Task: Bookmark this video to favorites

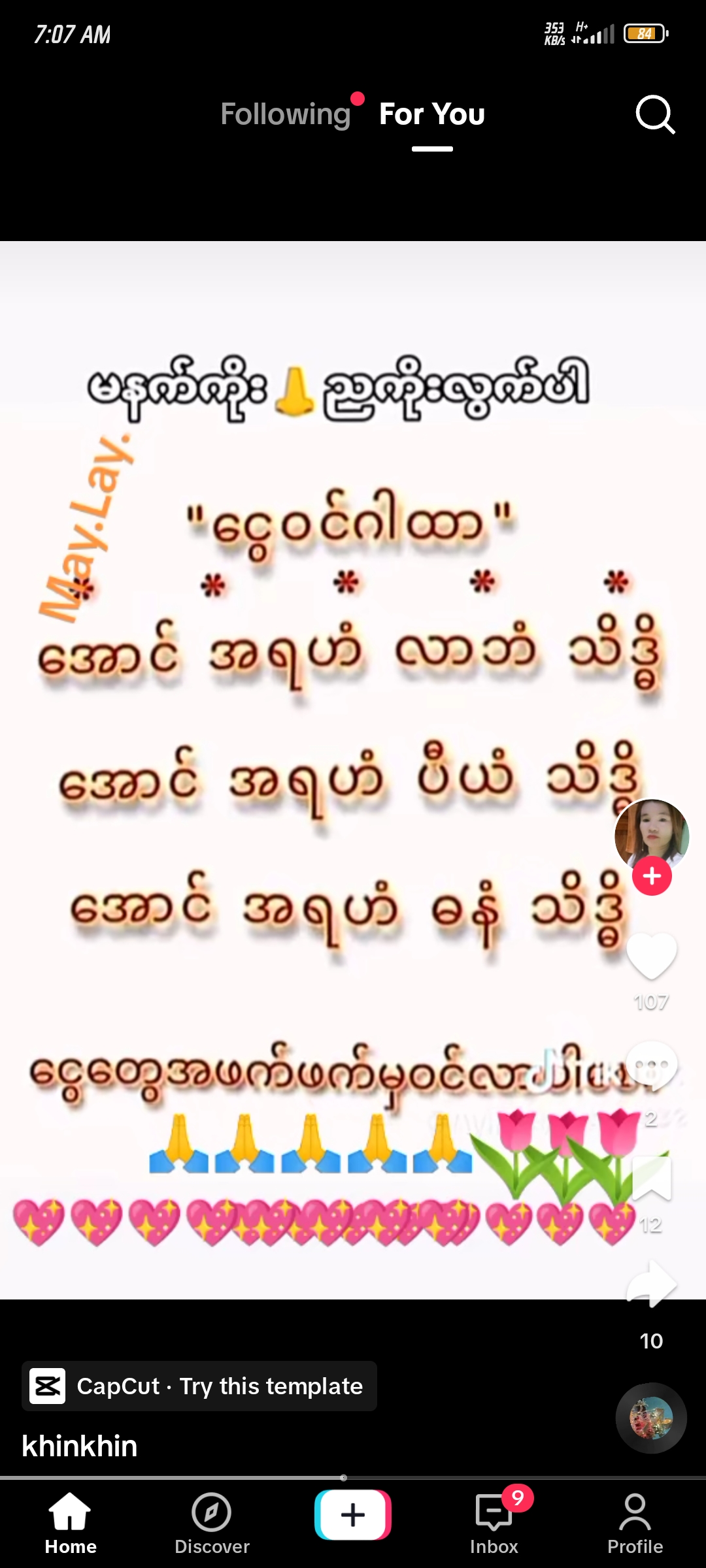Action: coord(651,1179)
